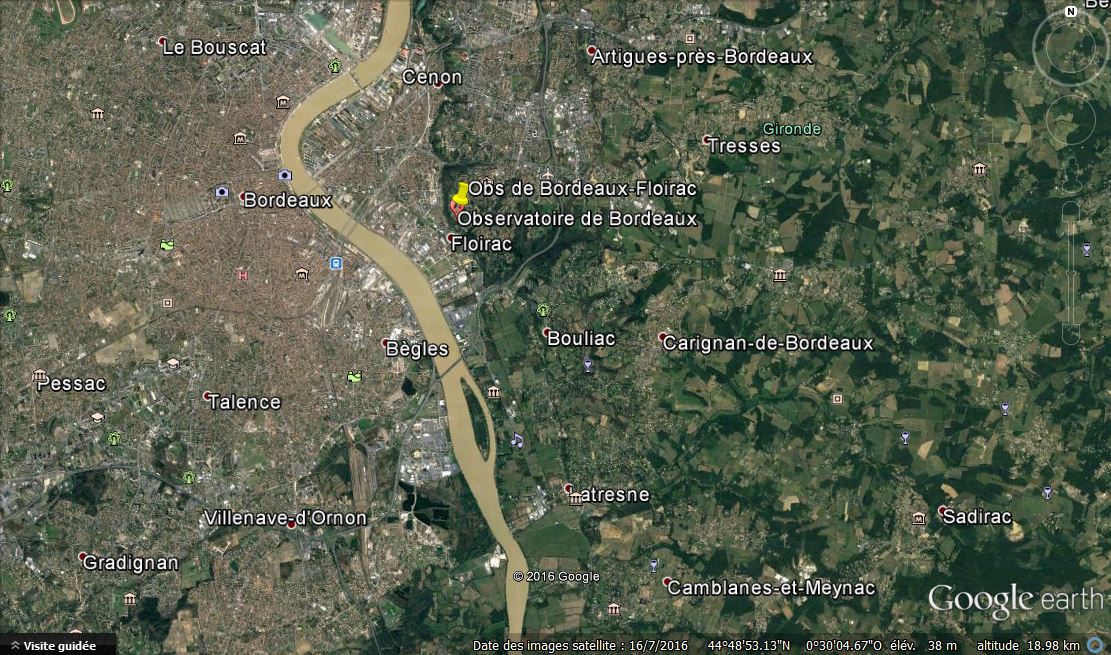The width and height of the screenshot is (1111, 655).
Task: Open the Tresses placemark
Action: (x=707, y=140)
